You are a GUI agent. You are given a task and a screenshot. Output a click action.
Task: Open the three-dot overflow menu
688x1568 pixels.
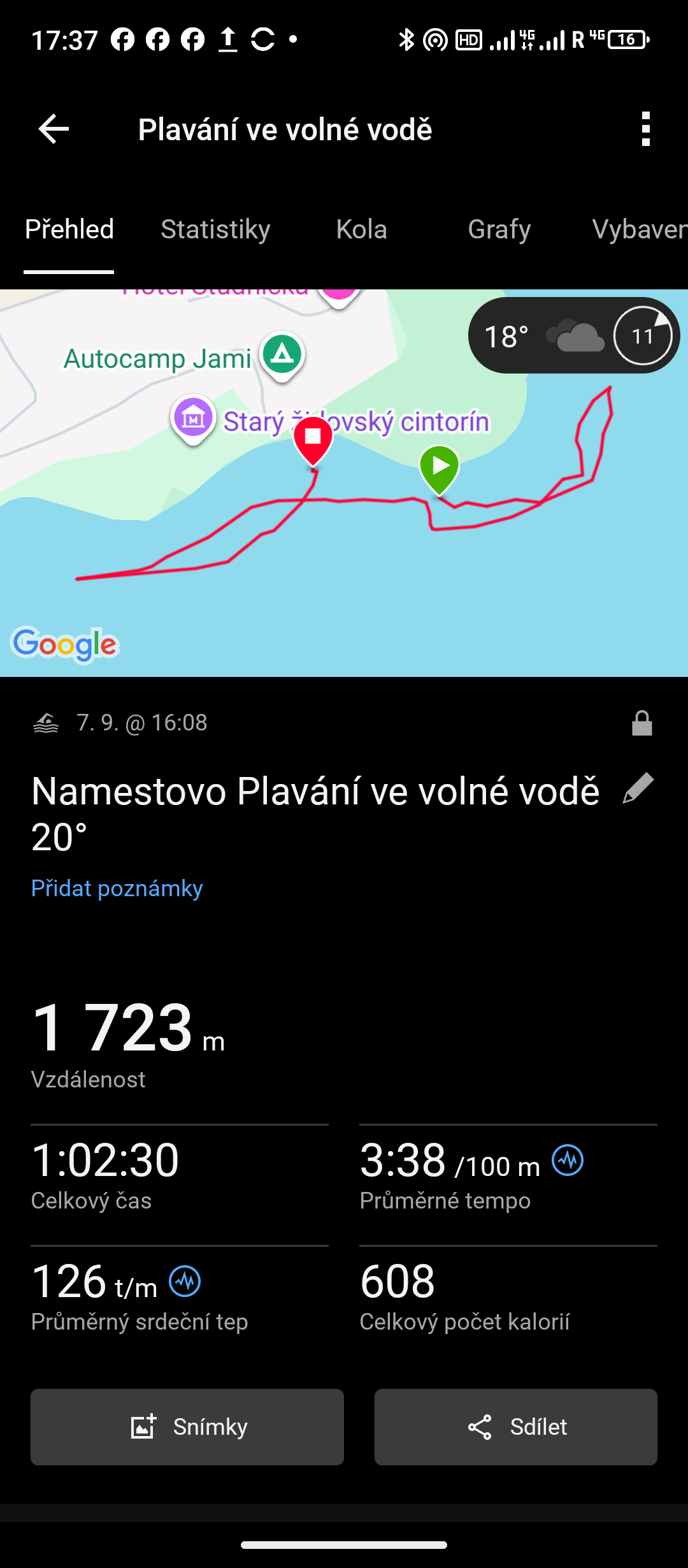click(x=646, y=129)
